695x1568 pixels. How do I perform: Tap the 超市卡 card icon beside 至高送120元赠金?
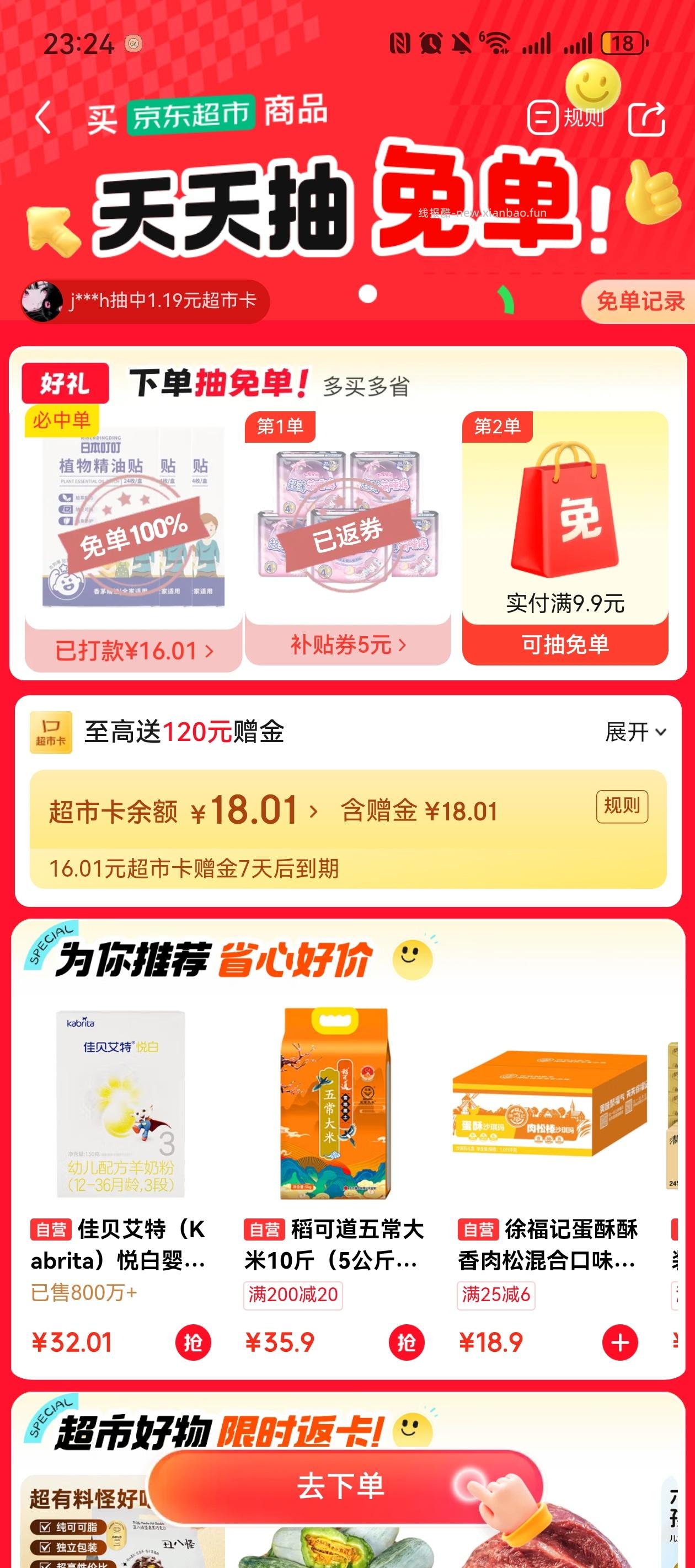[51, 734]
